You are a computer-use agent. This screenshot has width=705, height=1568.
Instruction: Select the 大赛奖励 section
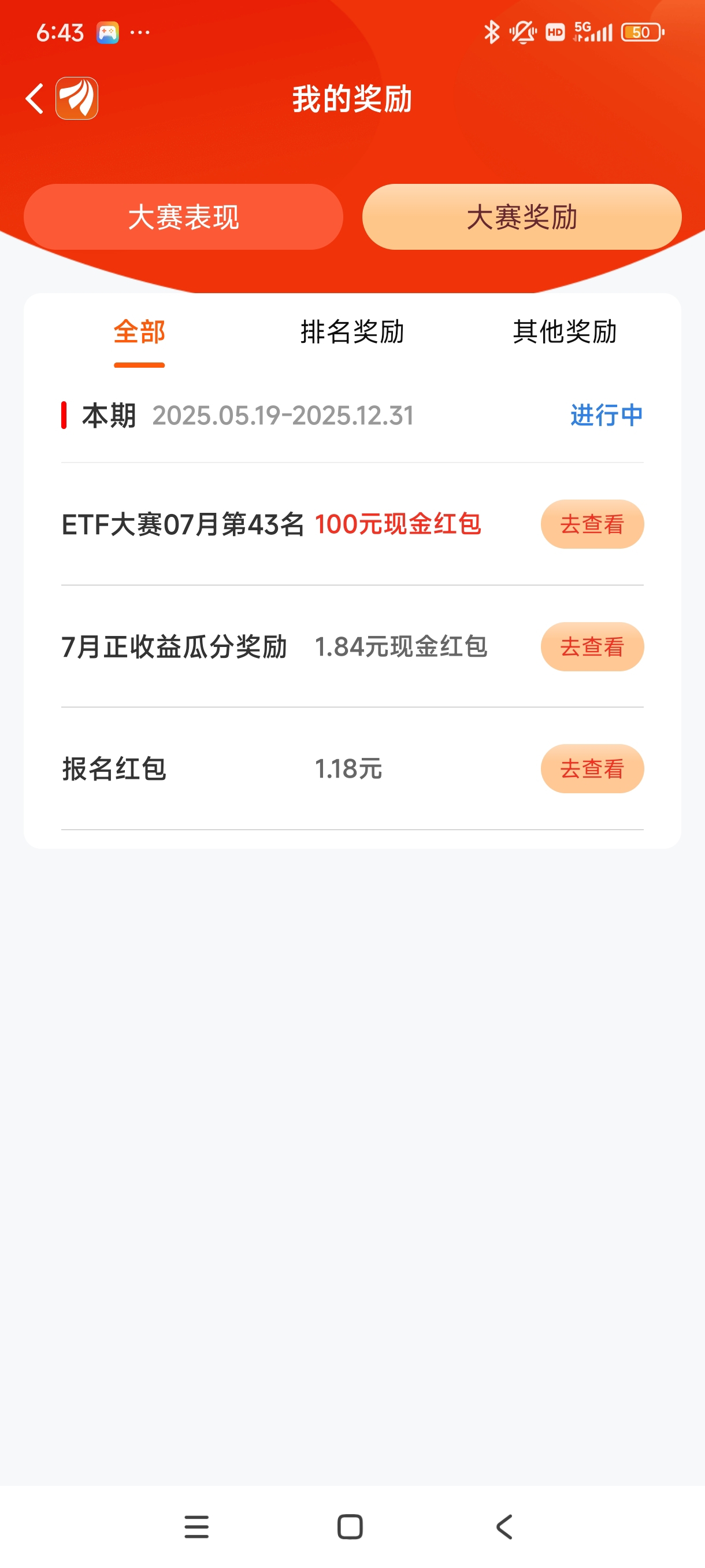521,217
